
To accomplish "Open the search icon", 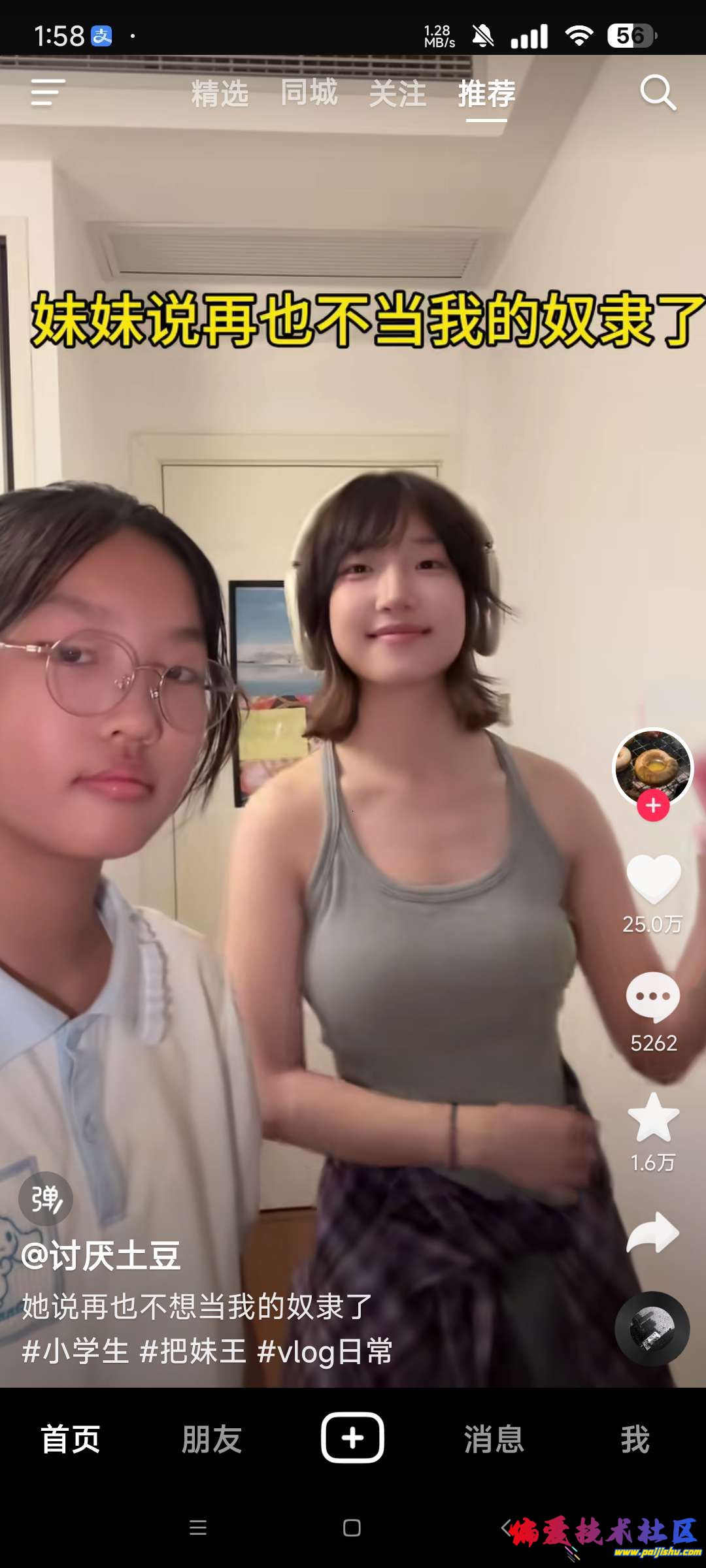I will (658, 93).
